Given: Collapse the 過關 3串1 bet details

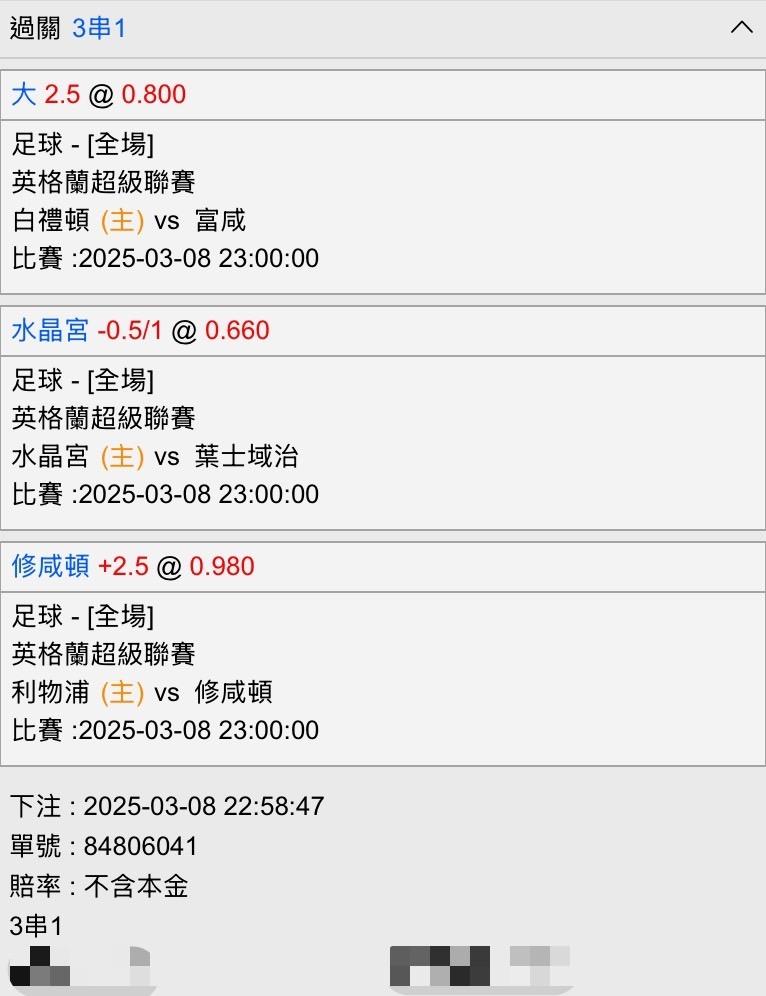Looking at the screenshot, I should [x=741, y=28].
